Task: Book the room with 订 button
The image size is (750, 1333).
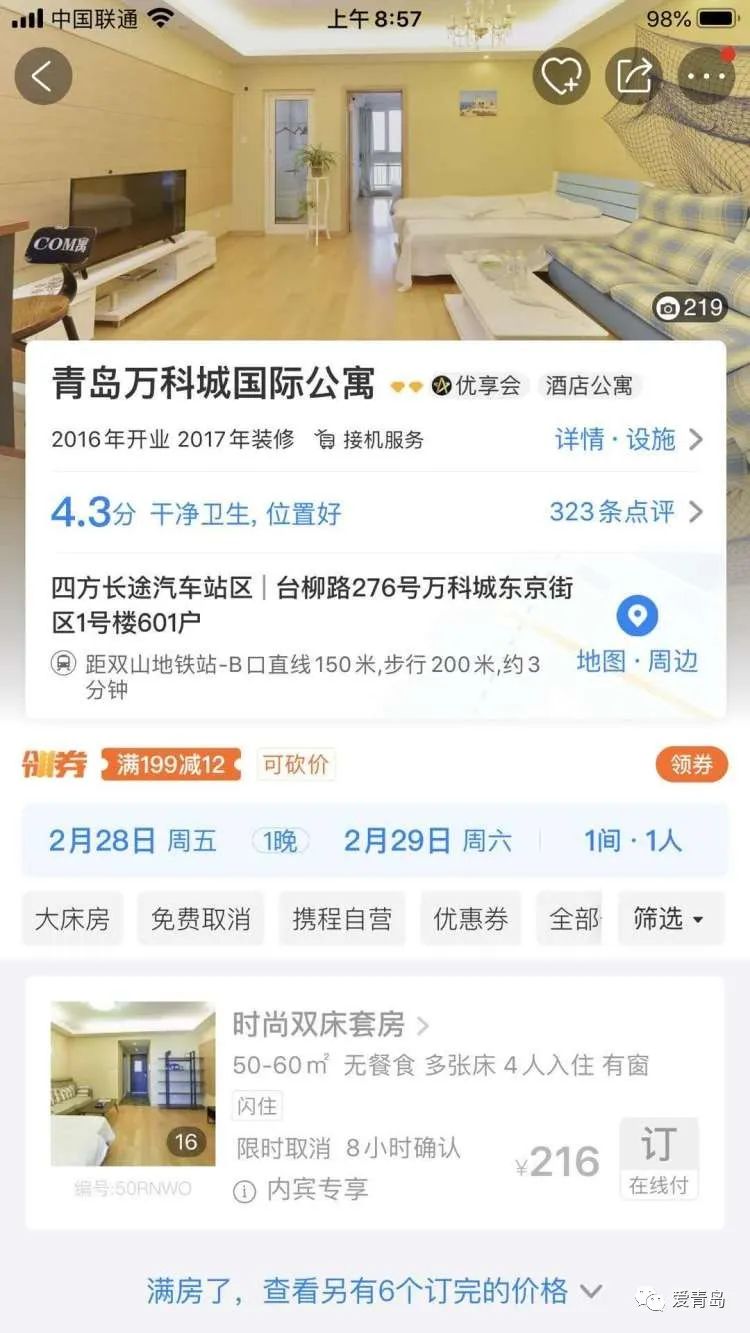Action: click(x=658, y=1158)
